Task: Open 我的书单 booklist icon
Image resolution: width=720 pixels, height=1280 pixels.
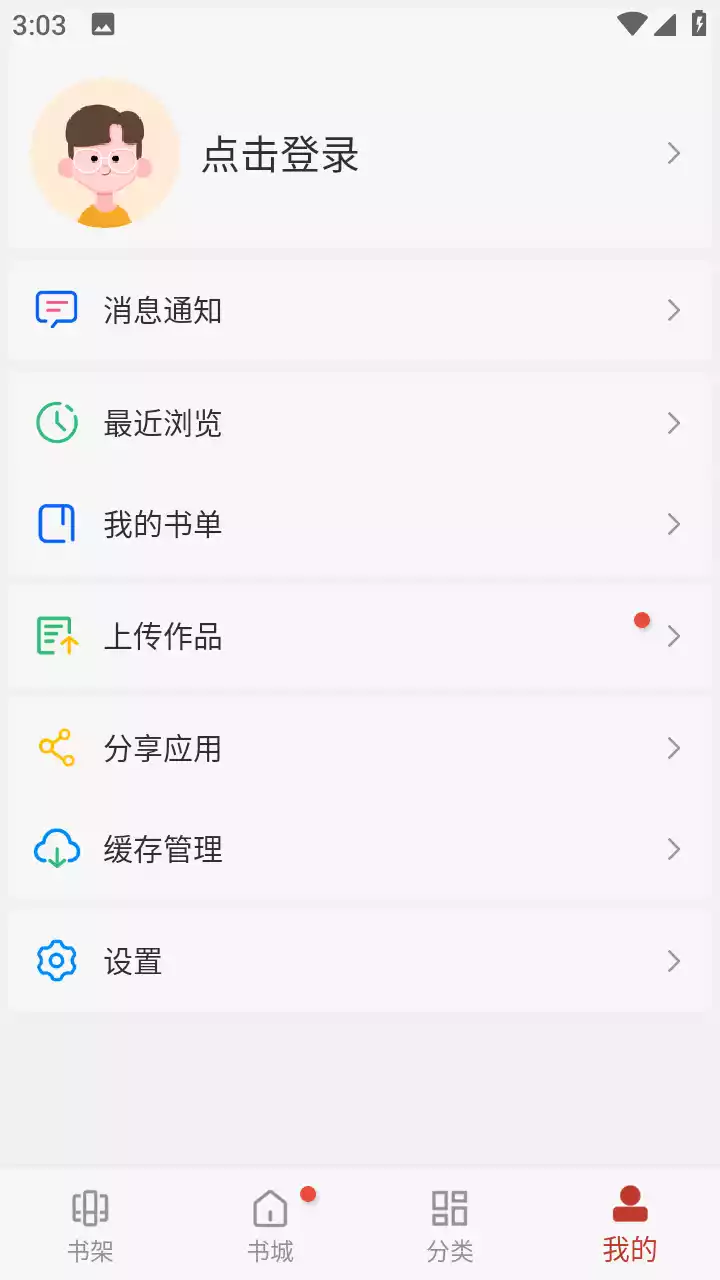Action: click(57, 524)
